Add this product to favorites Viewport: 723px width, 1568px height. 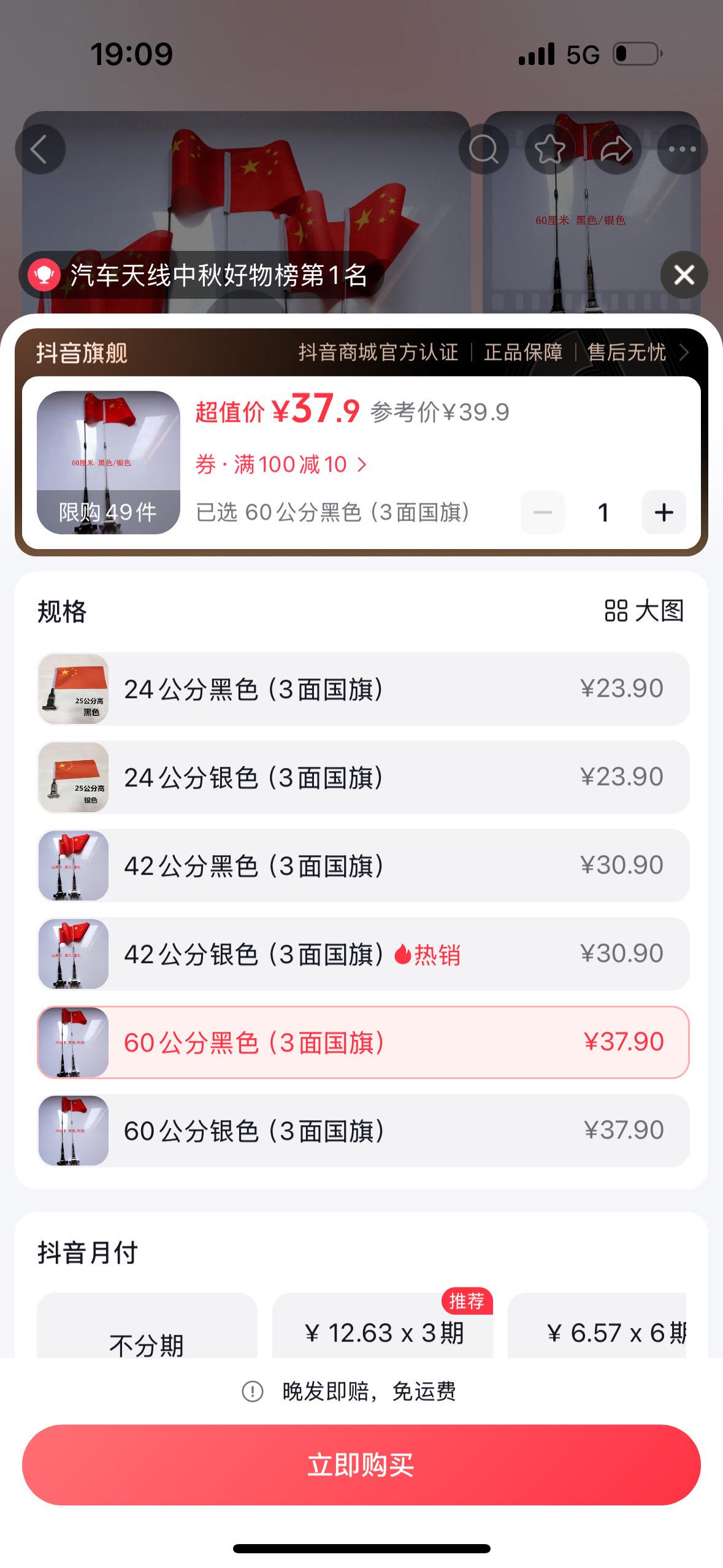tap(549, 149)
